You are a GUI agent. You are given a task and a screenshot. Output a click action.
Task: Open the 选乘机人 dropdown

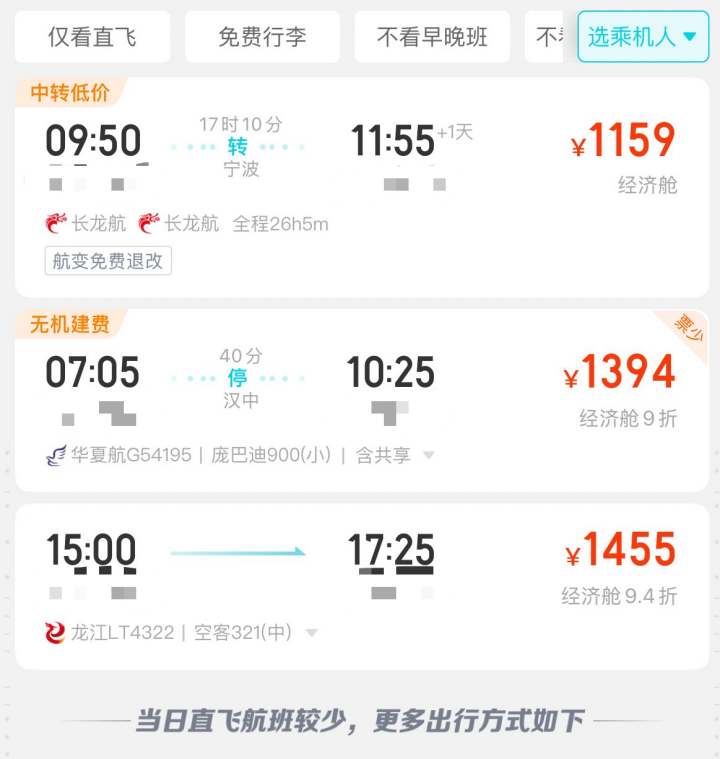[643, 35]
